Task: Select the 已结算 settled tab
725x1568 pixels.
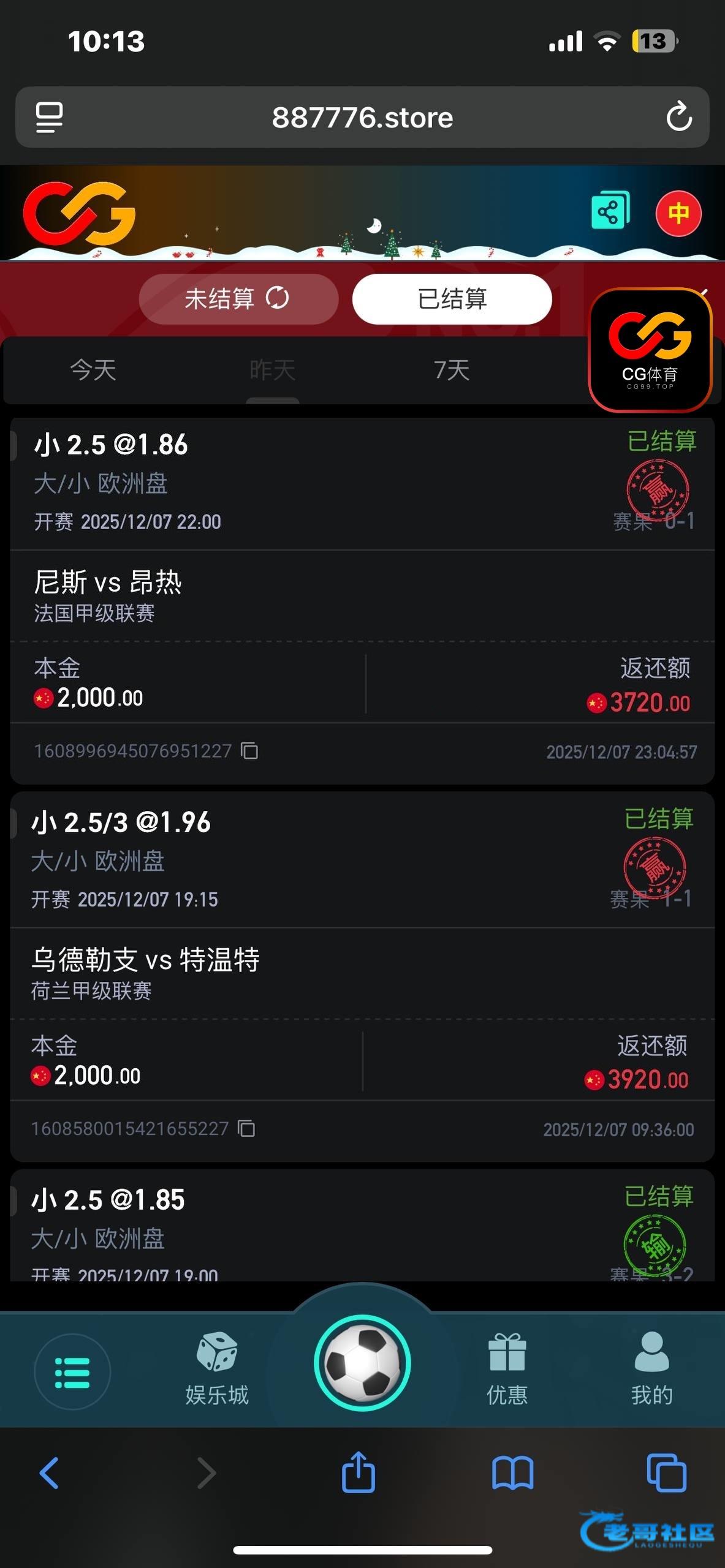Action: pos(452,299)
